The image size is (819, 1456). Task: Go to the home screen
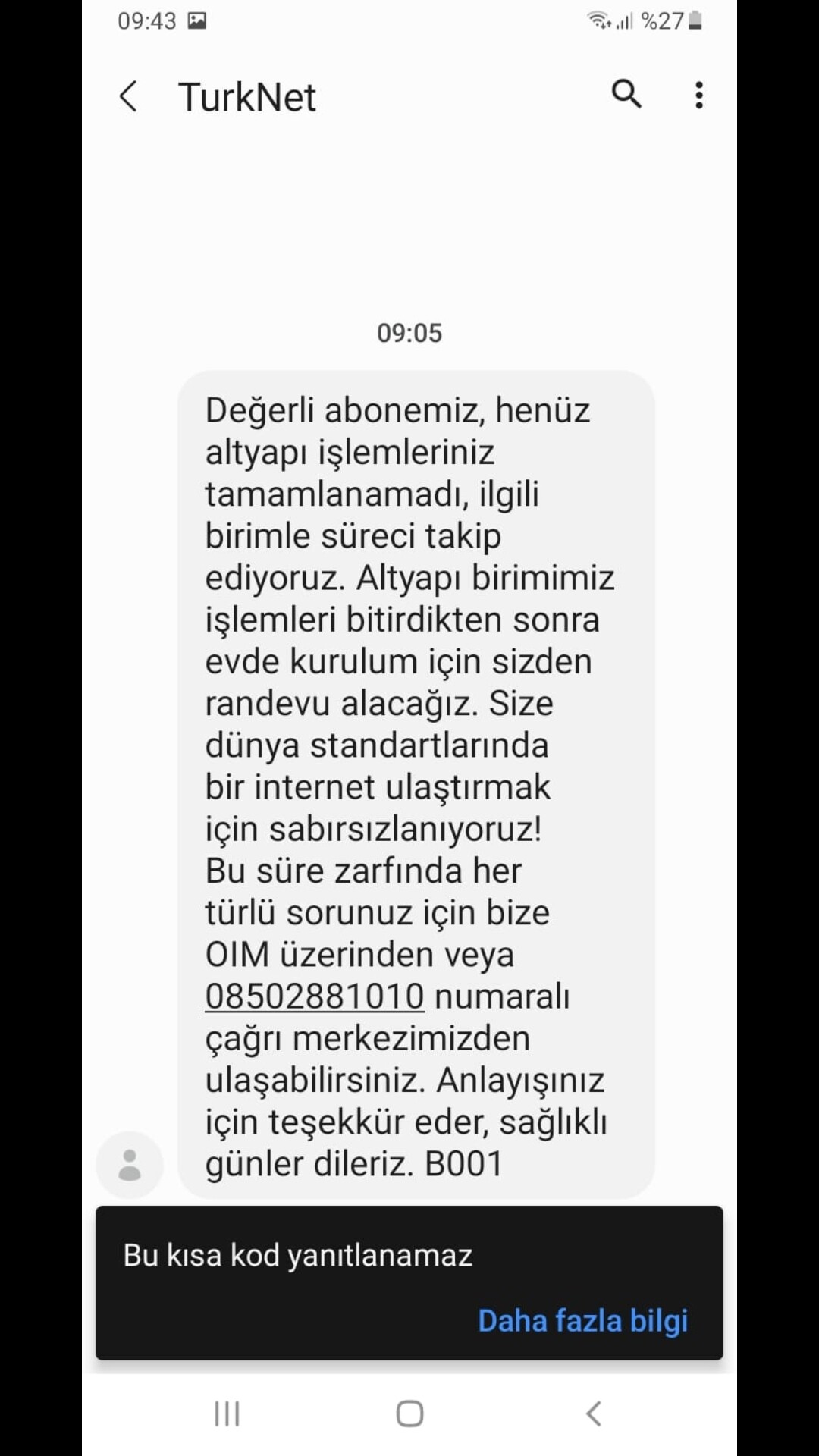click(x=409, y=1414)
